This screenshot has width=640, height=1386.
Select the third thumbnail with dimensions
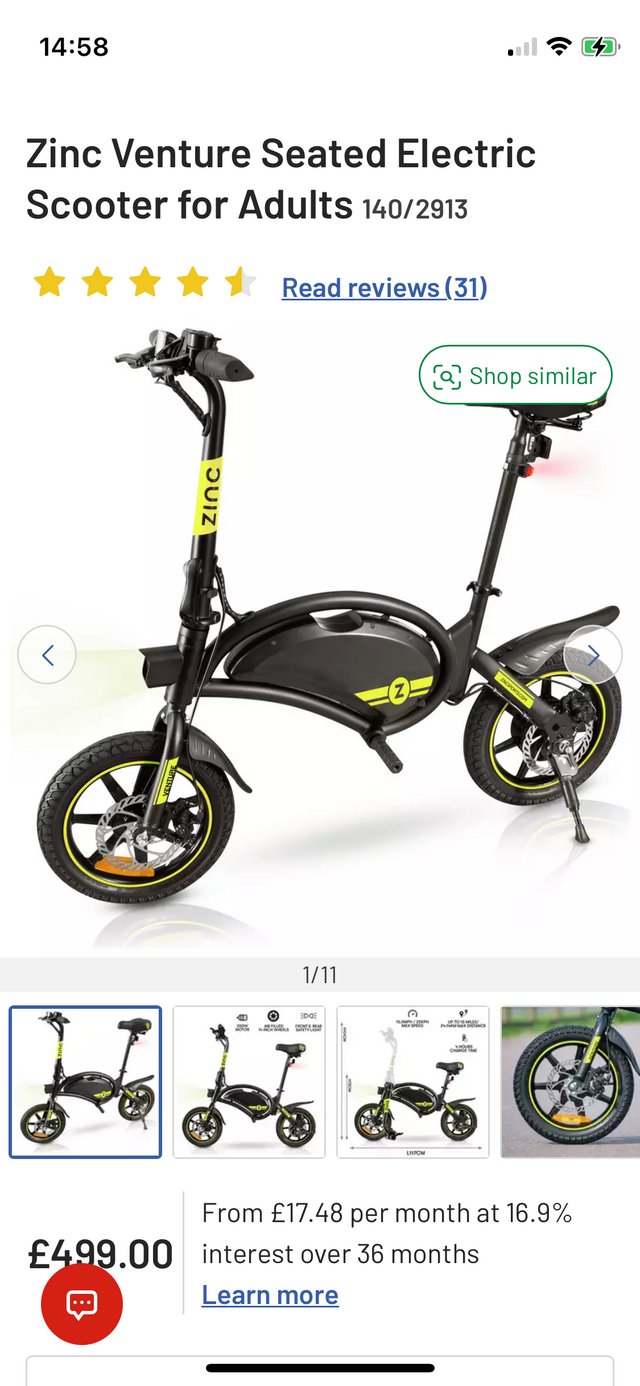click(413, 1082)
